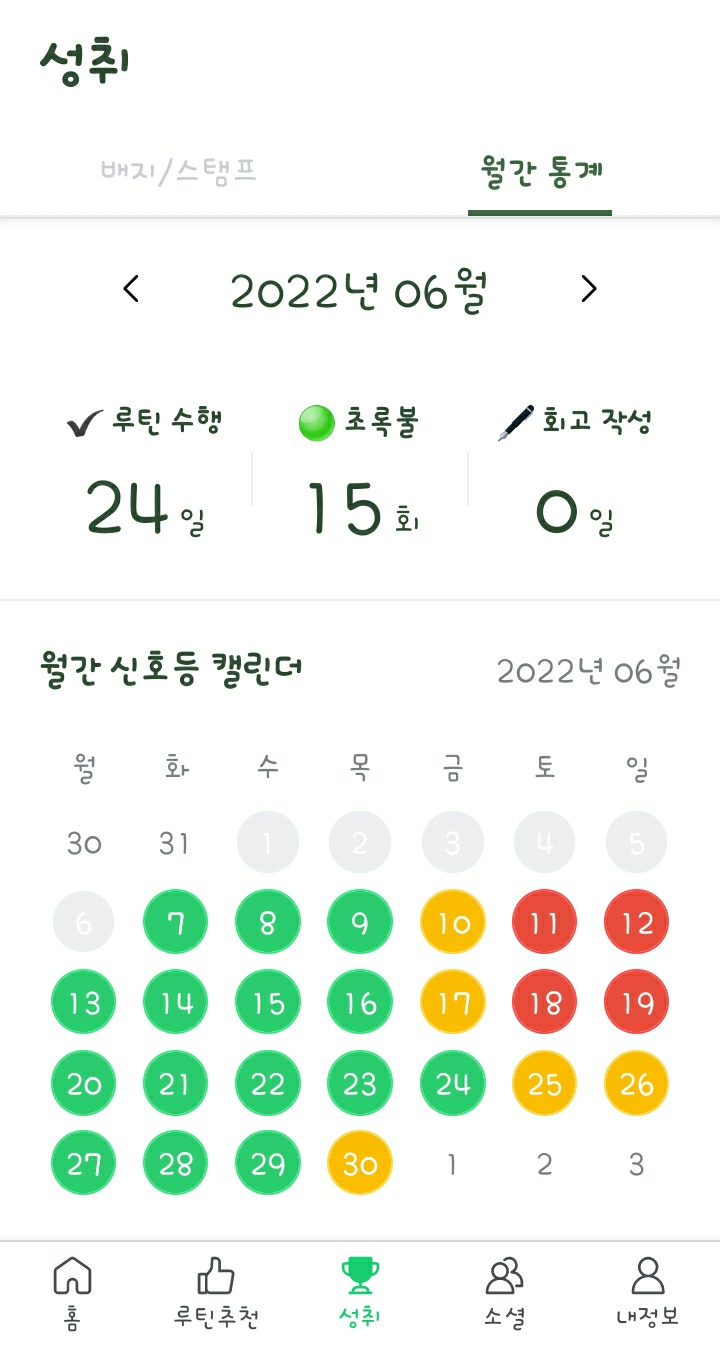Viewport: 720px width, 1345px height.
Task: Go to the previous month
Action: click(x=131, y=289)
